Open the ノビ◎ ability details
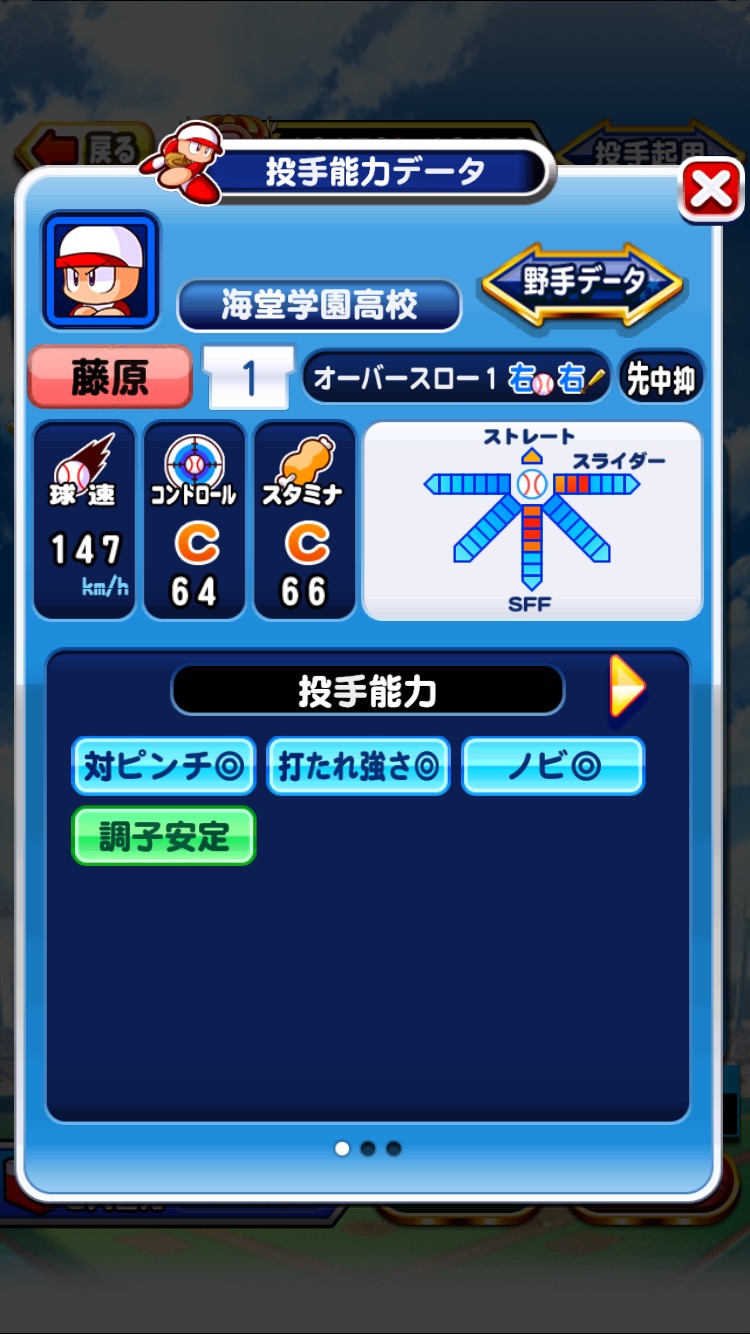Screen dimensions: 750x1334 [x=553, y=766]
